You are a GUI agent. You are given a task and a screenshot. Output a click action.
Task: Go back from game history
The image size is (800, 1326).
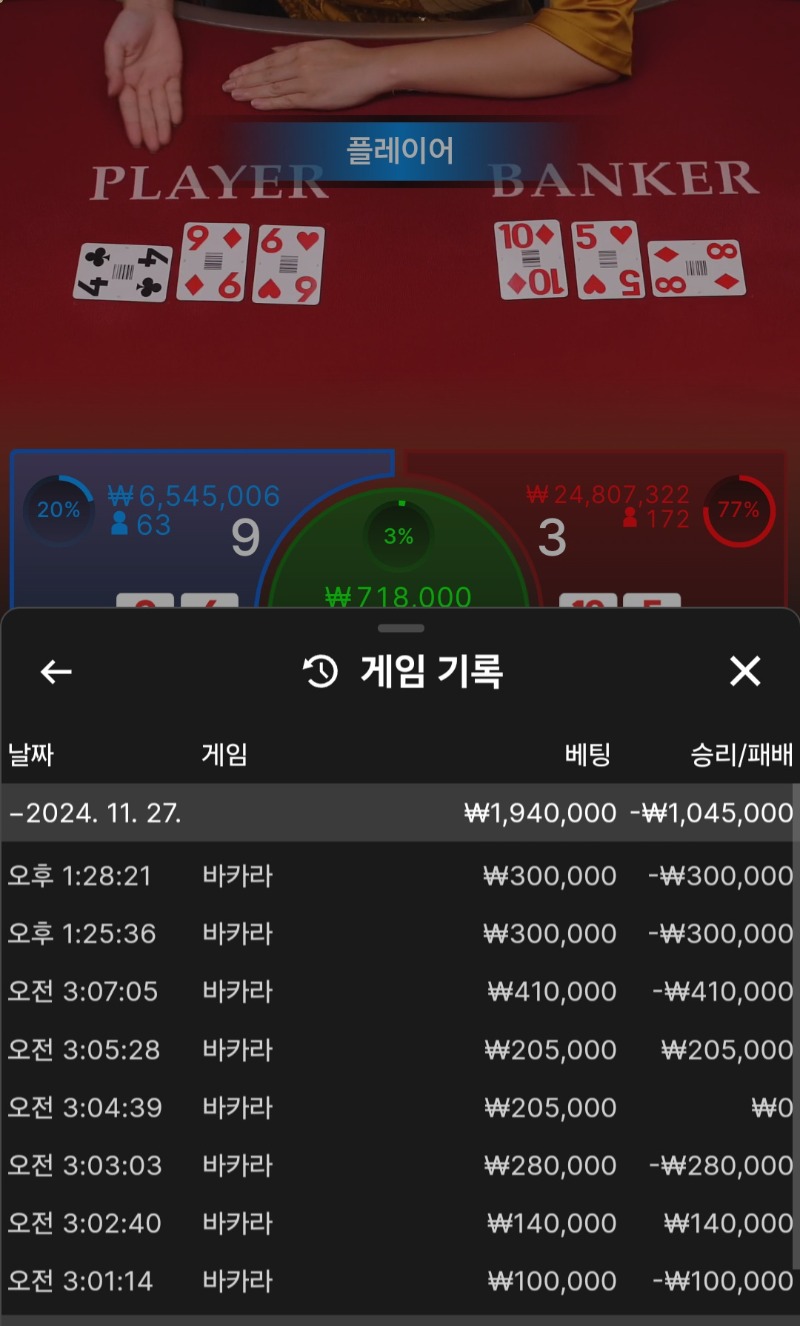click(x=56, y=672)
